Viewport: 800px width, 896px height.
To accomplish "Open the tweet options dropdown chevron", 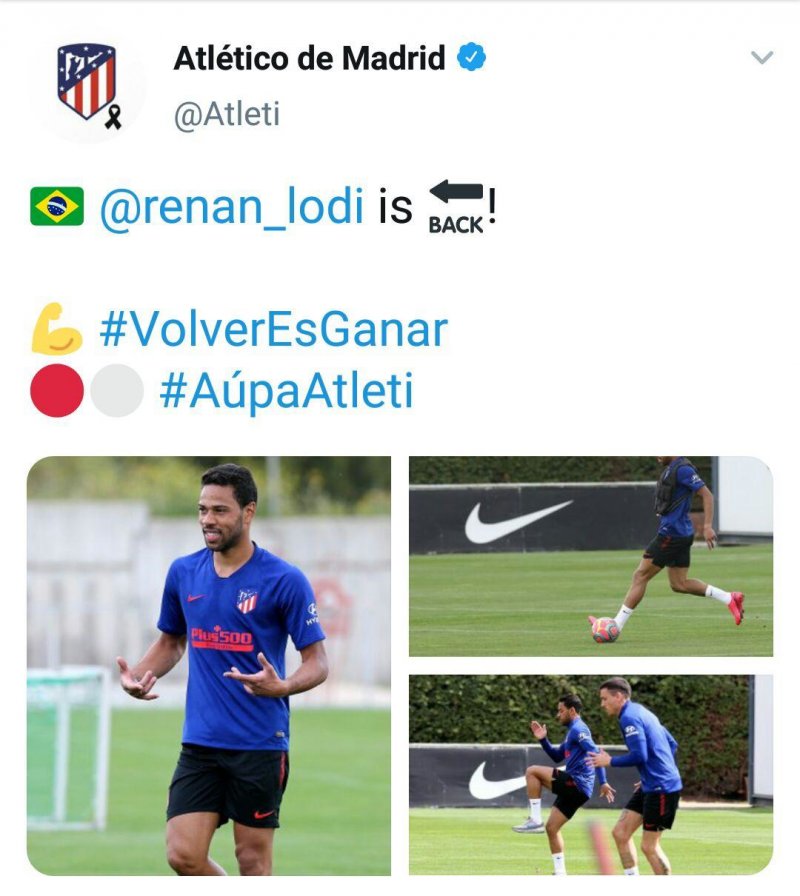I will click(x=762, y=58).
